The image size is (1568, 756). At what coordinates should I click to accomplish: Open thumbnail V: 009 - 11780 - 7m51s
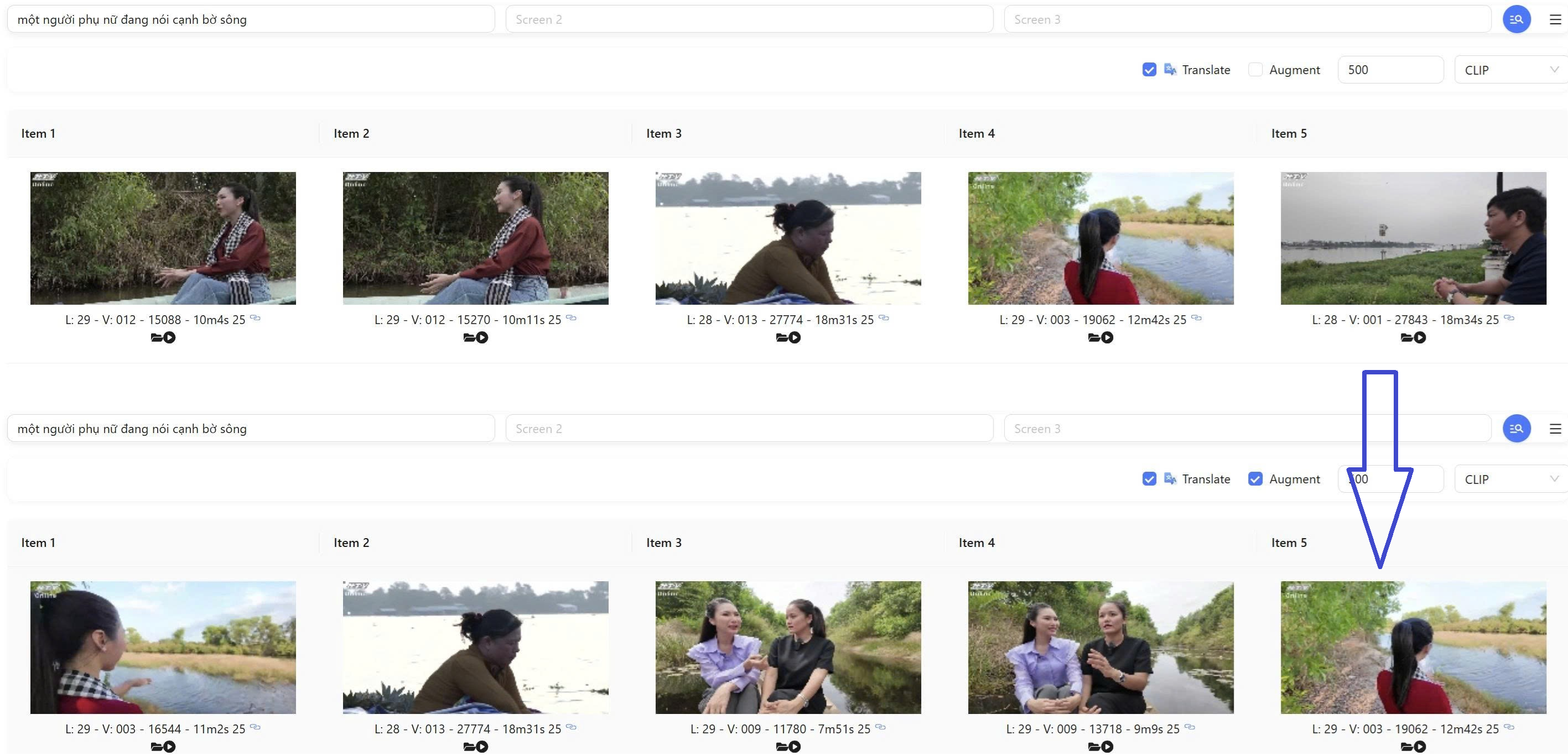coord(788,647)
